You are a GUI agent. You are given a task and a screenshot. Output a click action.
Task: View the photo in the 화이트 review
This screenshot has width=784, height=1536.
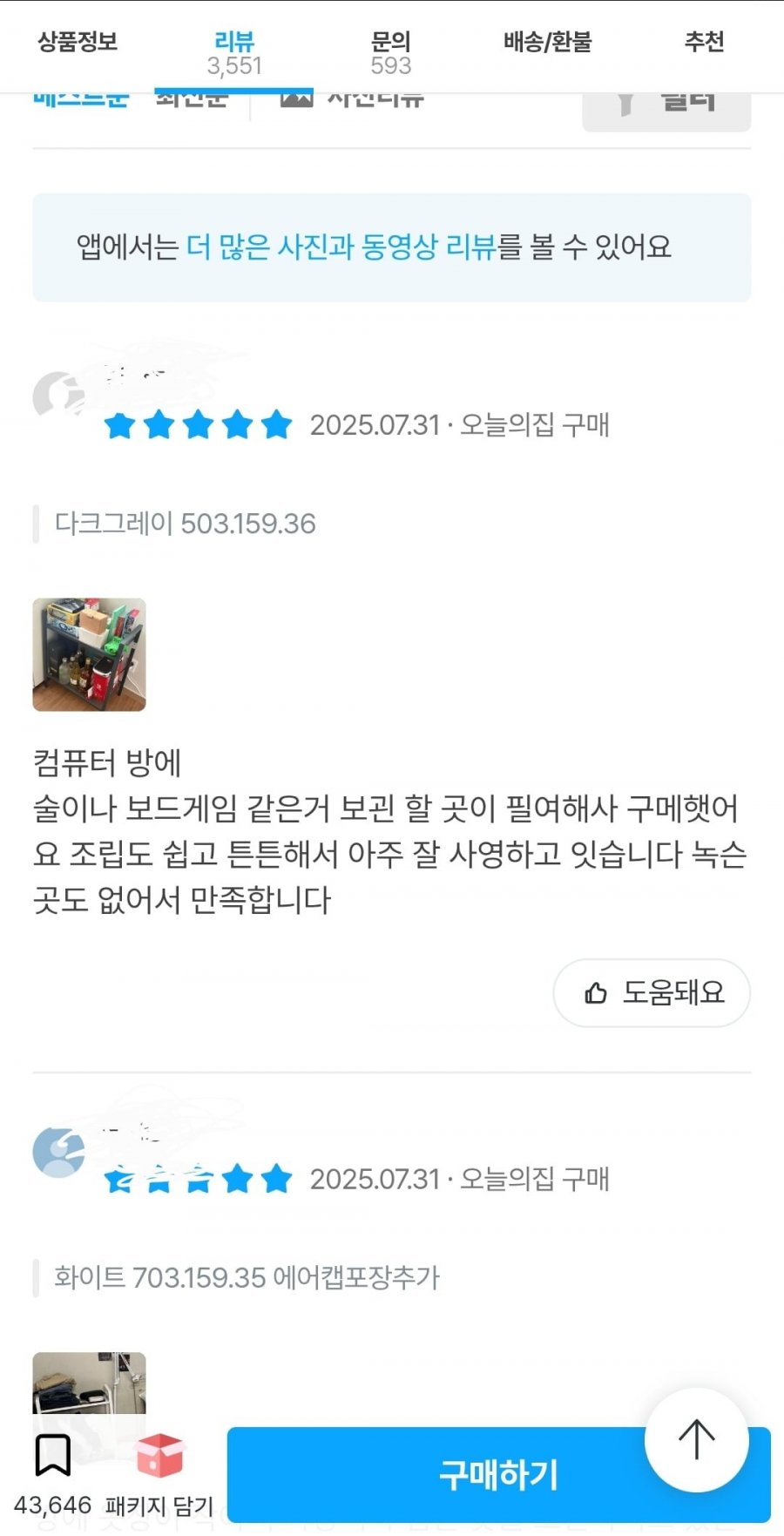point(89,1385)
